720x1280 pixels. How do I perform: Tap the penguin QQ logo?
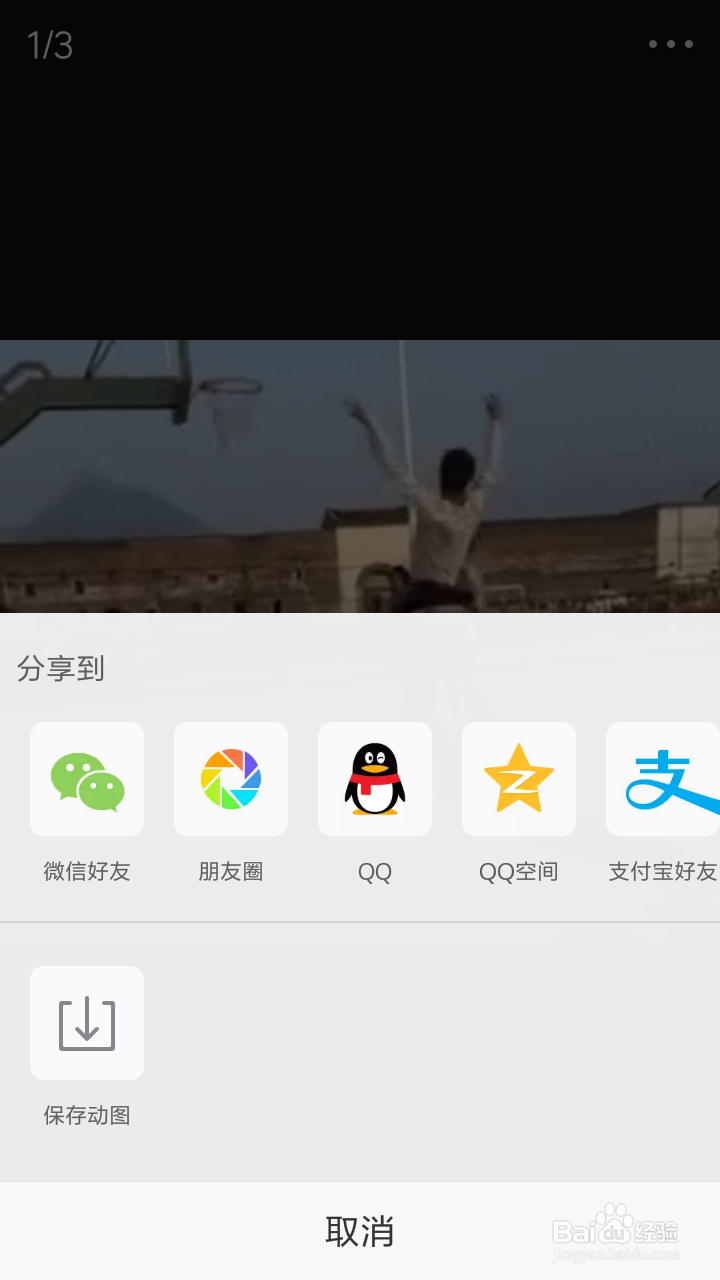375,779
